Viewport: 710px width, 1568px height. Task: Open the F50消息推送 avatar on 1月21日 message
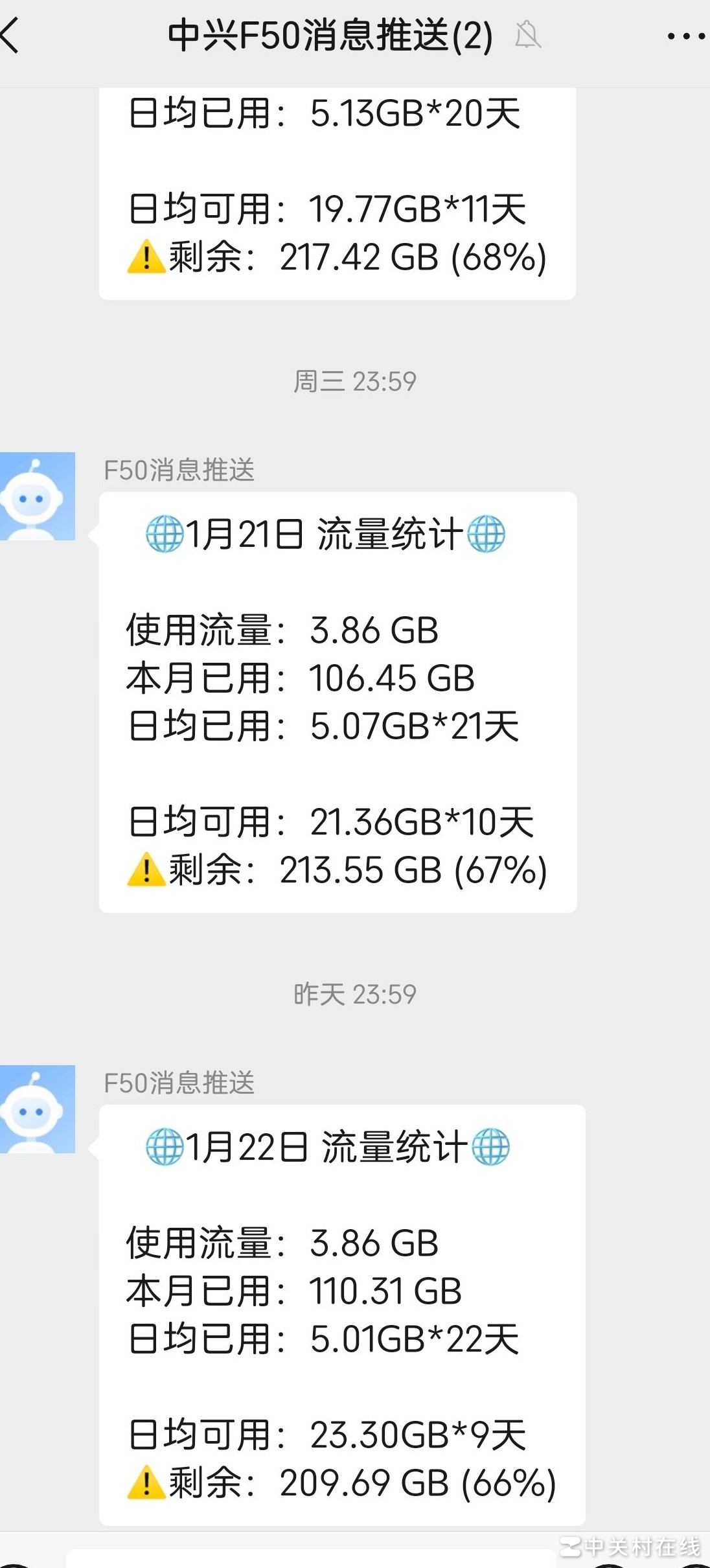coord(37,496)
